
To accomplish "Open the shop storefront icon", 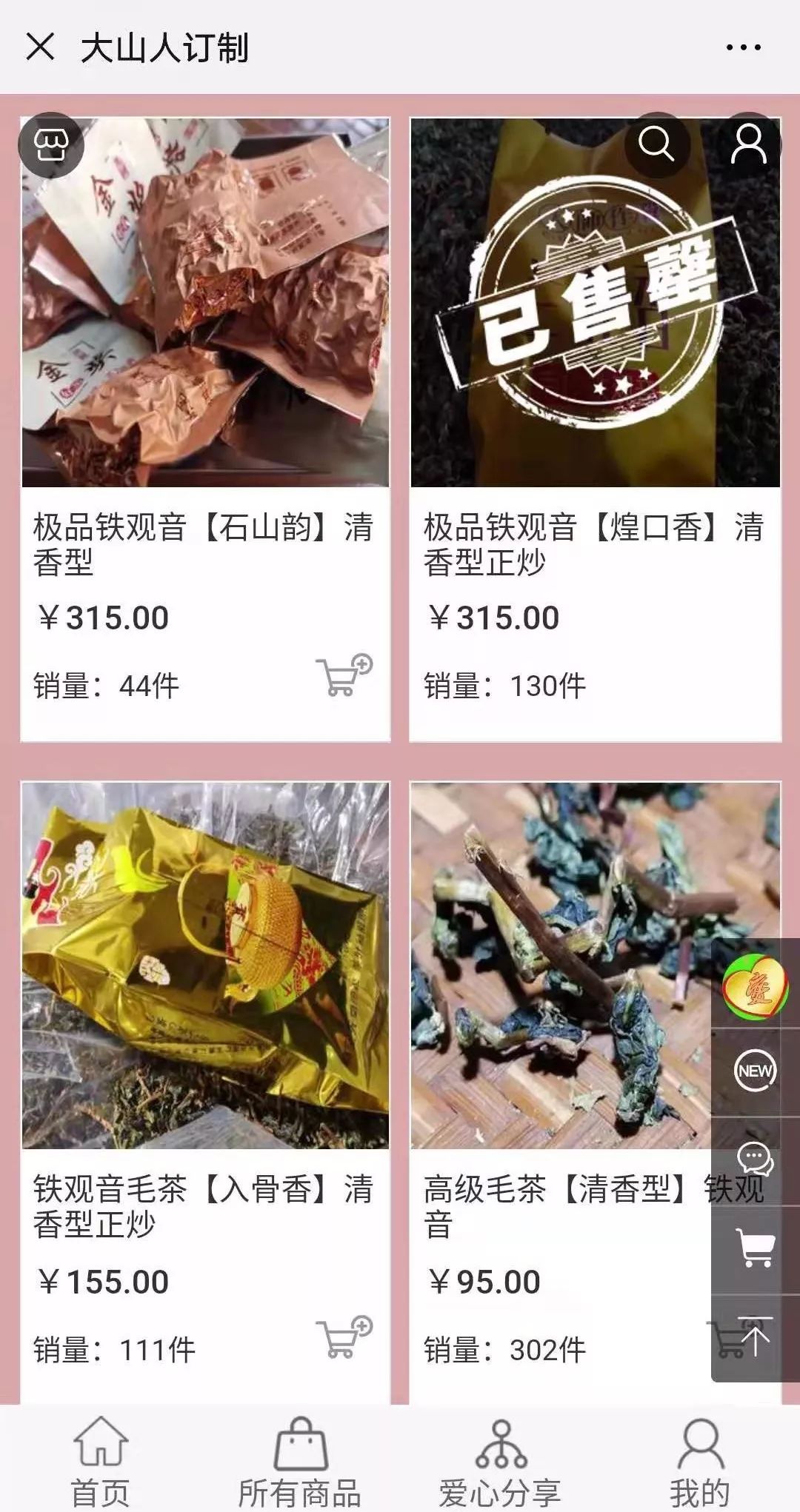I will (50, 145).
